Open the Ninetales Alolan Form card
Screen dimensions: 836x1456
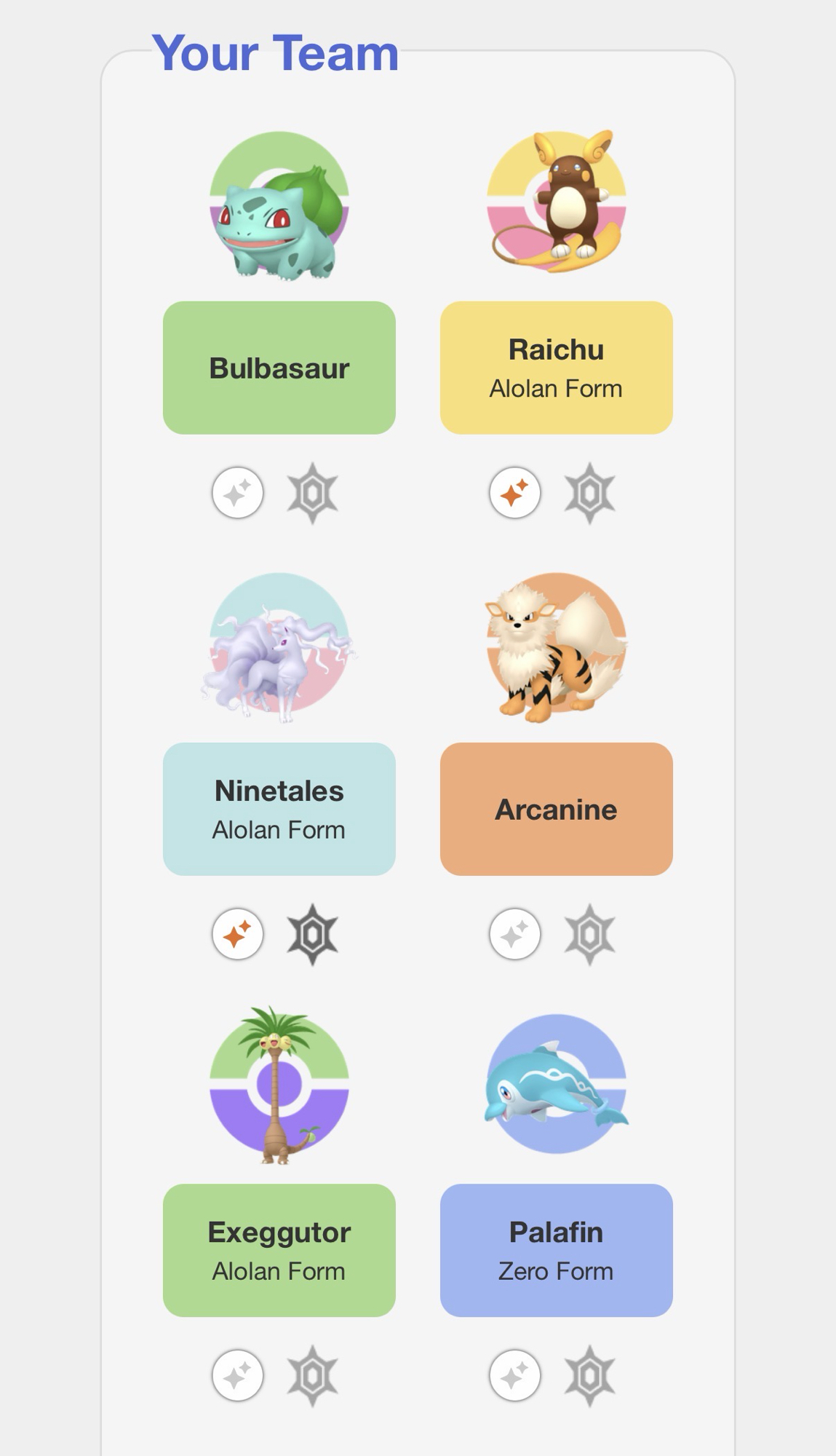279,809
